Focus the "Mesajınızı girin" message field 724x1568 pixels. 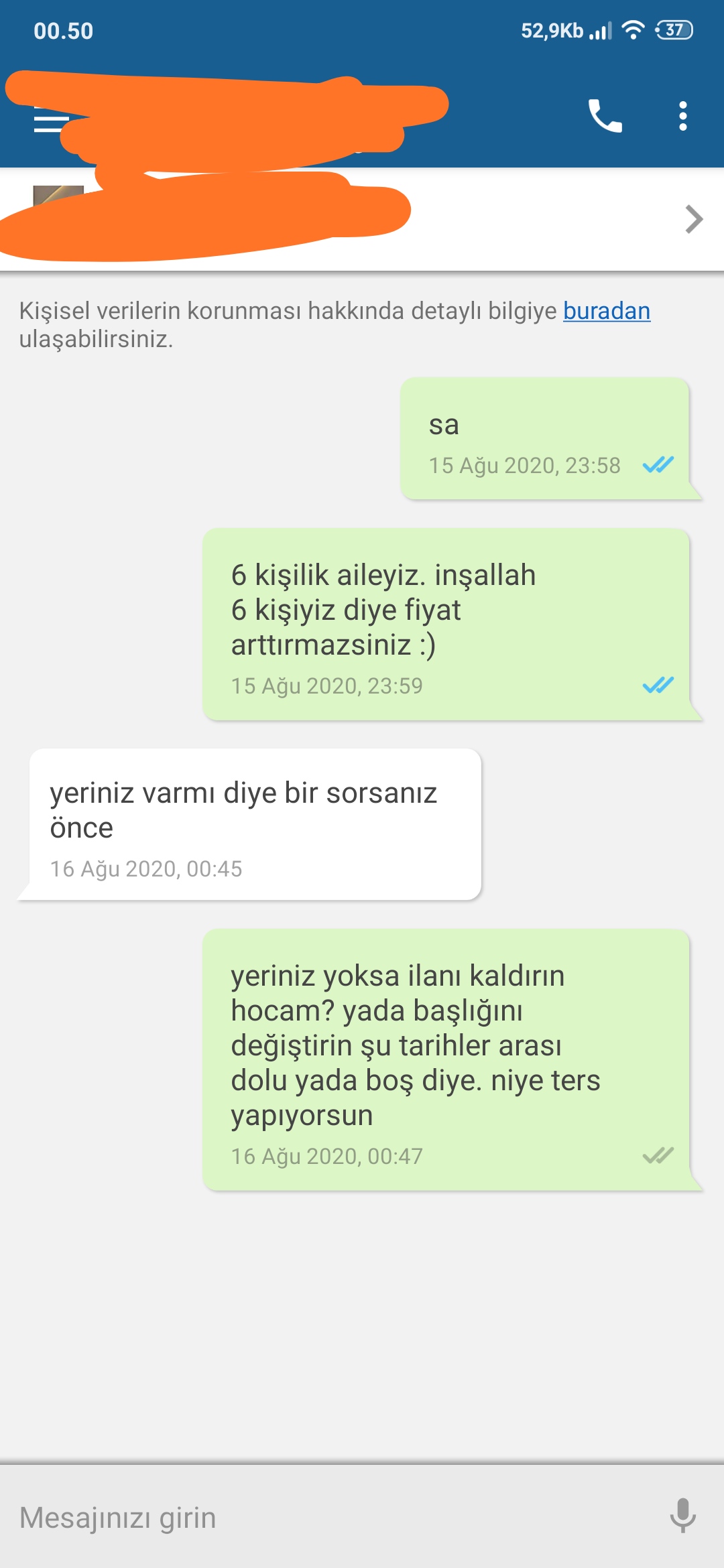point(322,1517)
